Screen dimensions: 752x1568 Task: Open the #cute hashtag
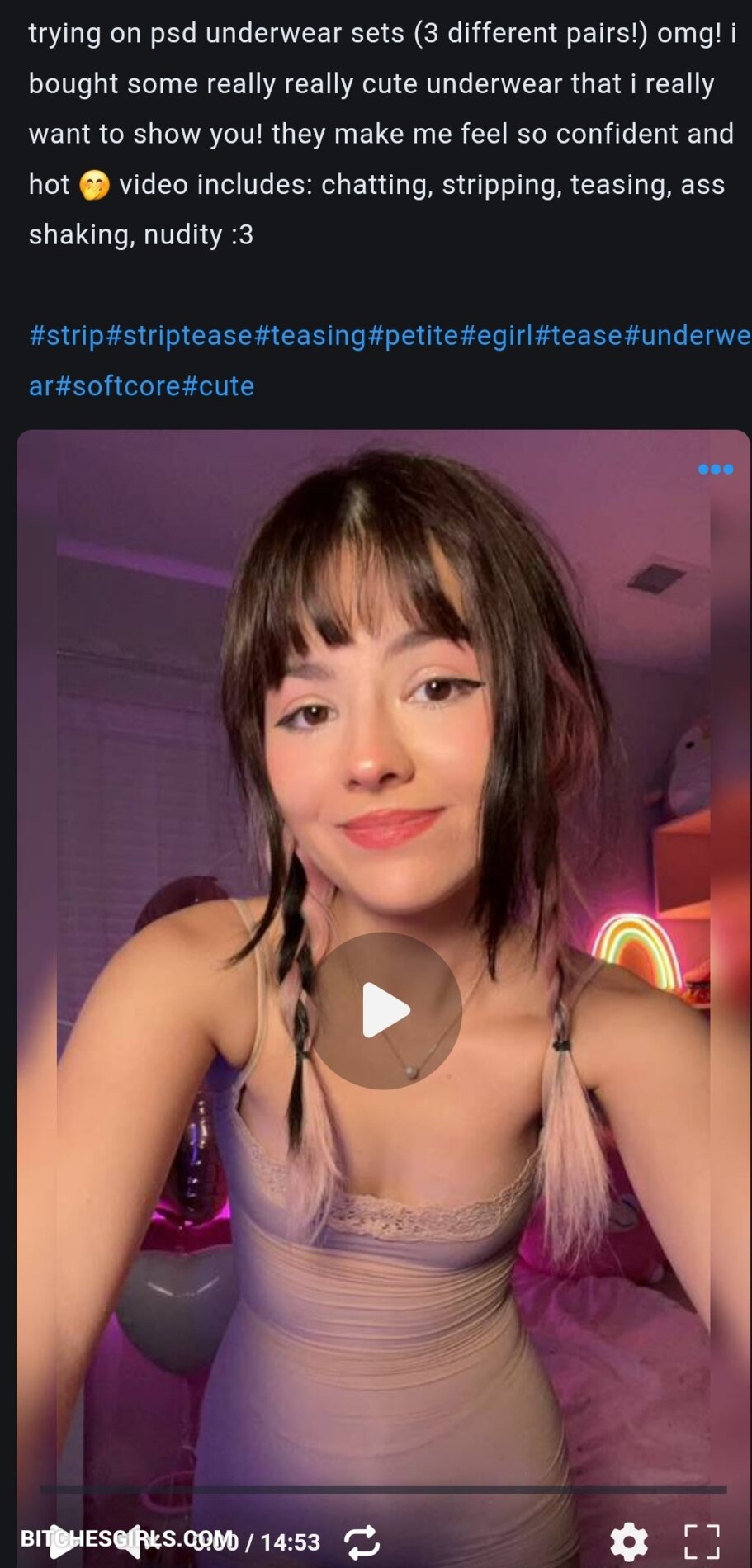pos(218,386)
